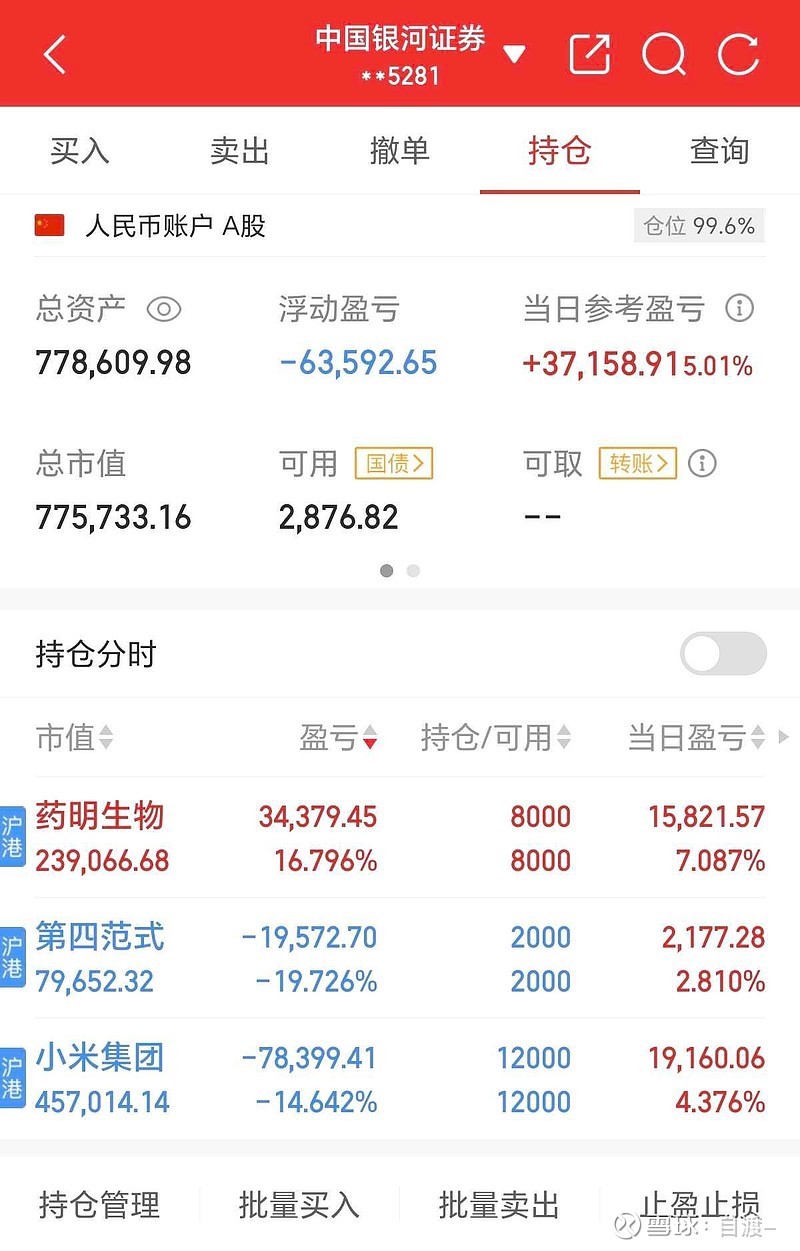
Task: Open 止盈止损 settings
Action: (698, 1207)
